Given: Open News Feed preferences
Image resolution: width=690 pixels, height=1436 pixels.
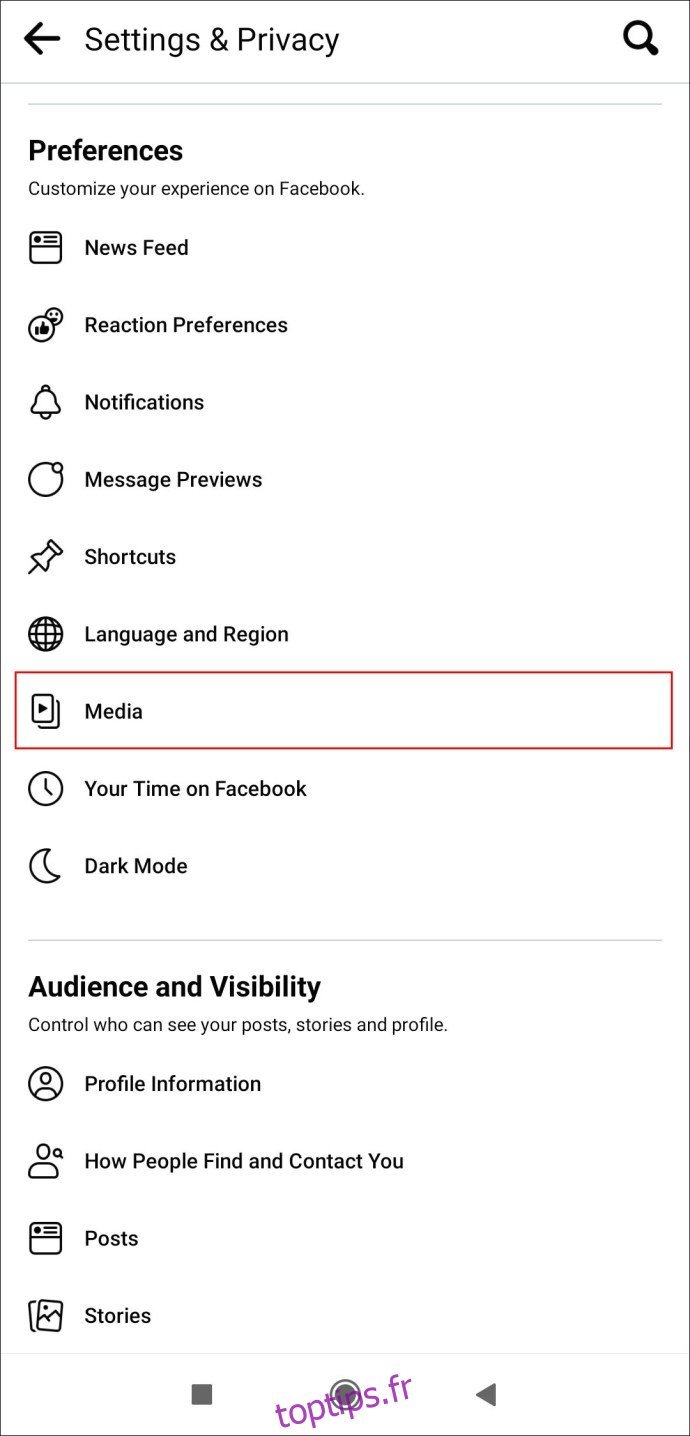Looking at the screenshot, I should coord(345,247).
